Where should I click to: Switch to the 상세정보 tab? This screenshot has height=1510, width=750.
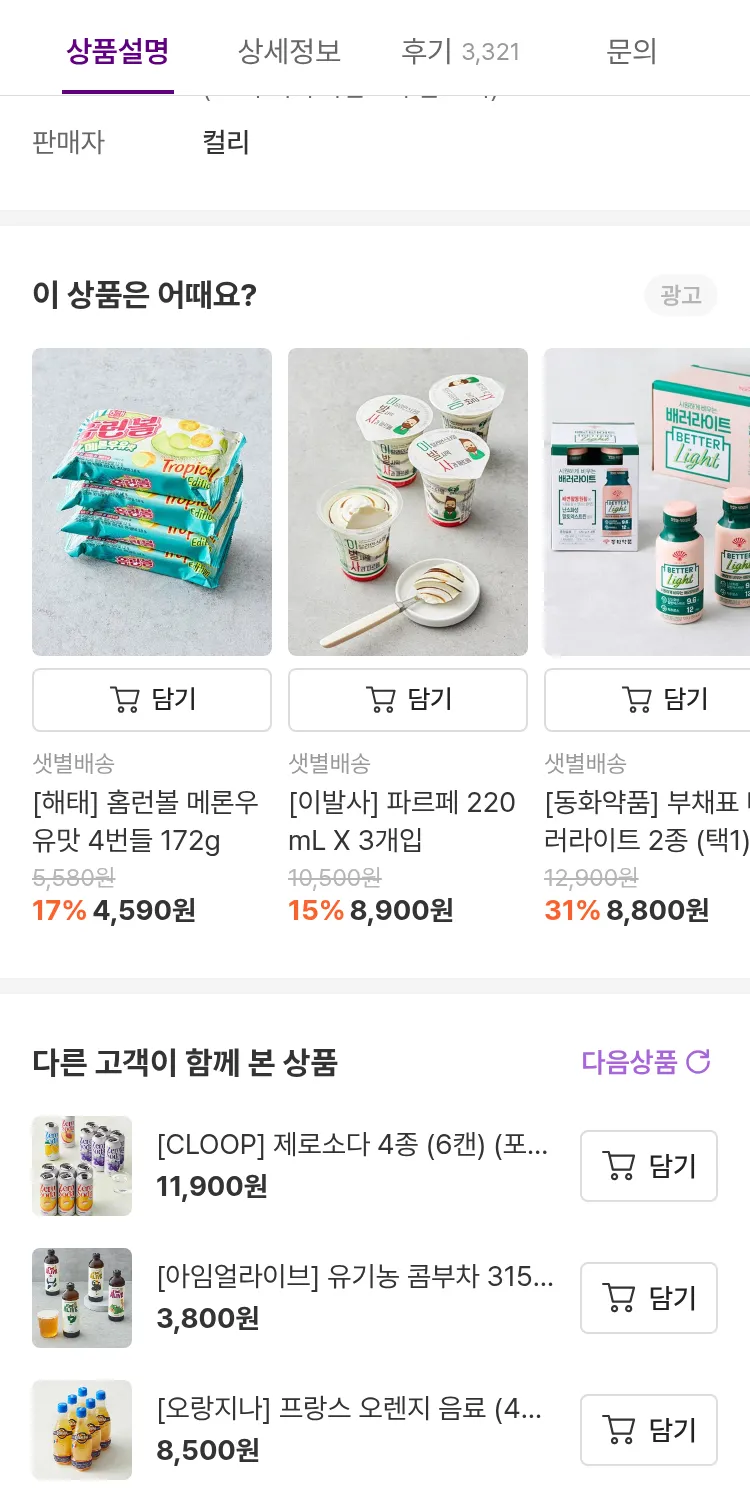point(289,51)
